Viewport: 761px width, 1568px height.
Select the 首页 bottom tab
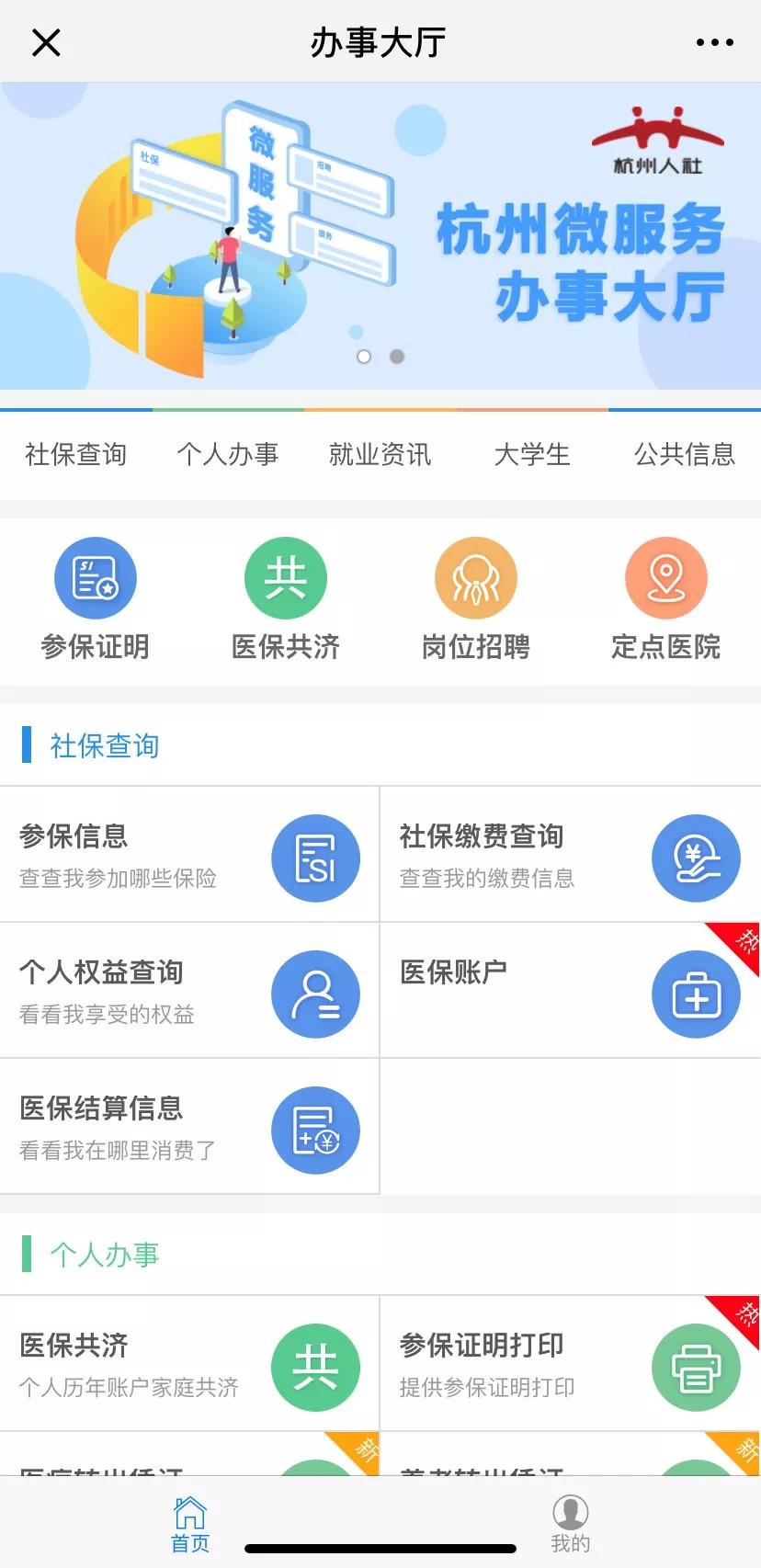coord(190,1524)
